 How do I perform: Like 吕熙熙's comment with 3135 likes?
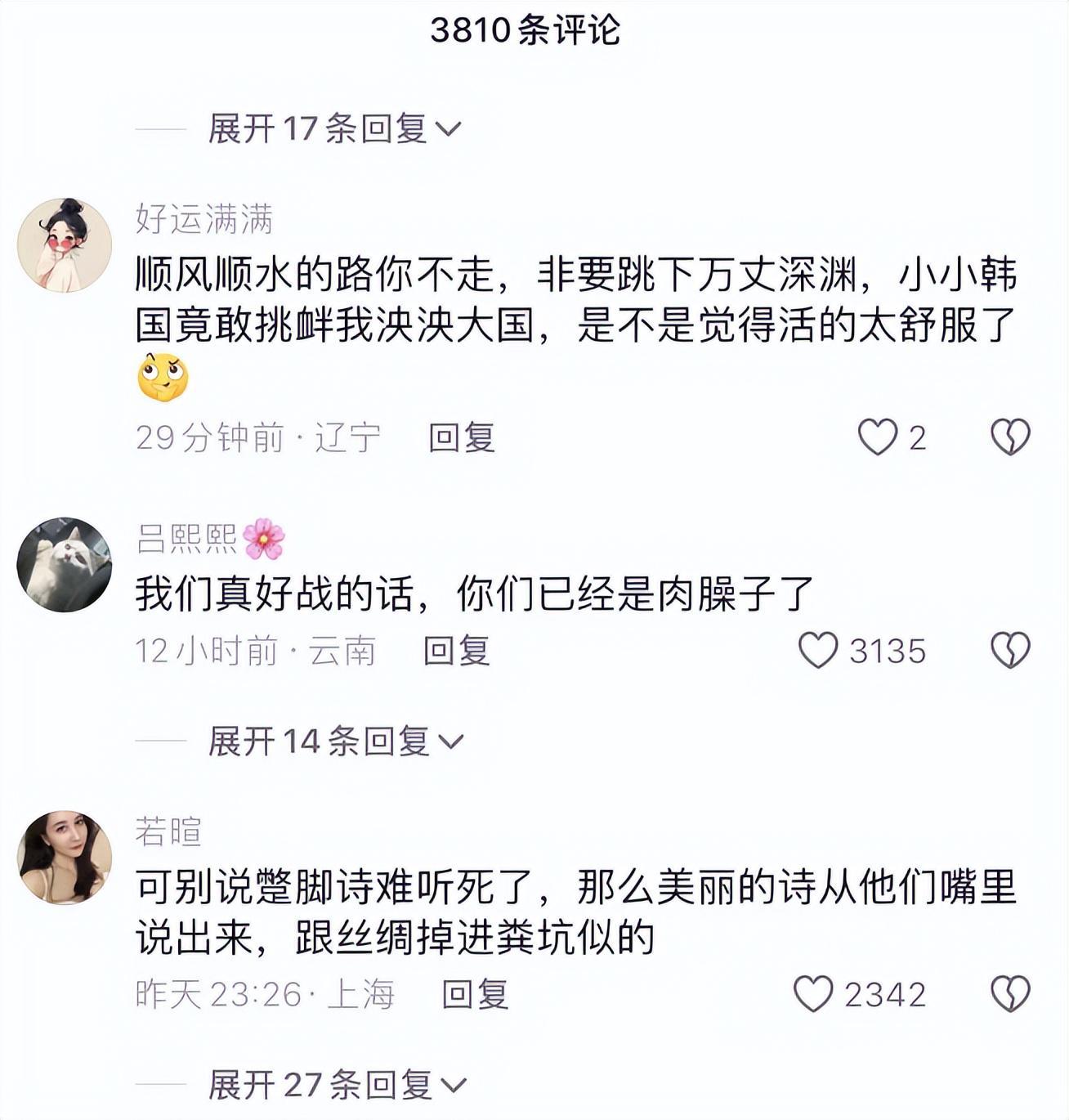(818, 651)
